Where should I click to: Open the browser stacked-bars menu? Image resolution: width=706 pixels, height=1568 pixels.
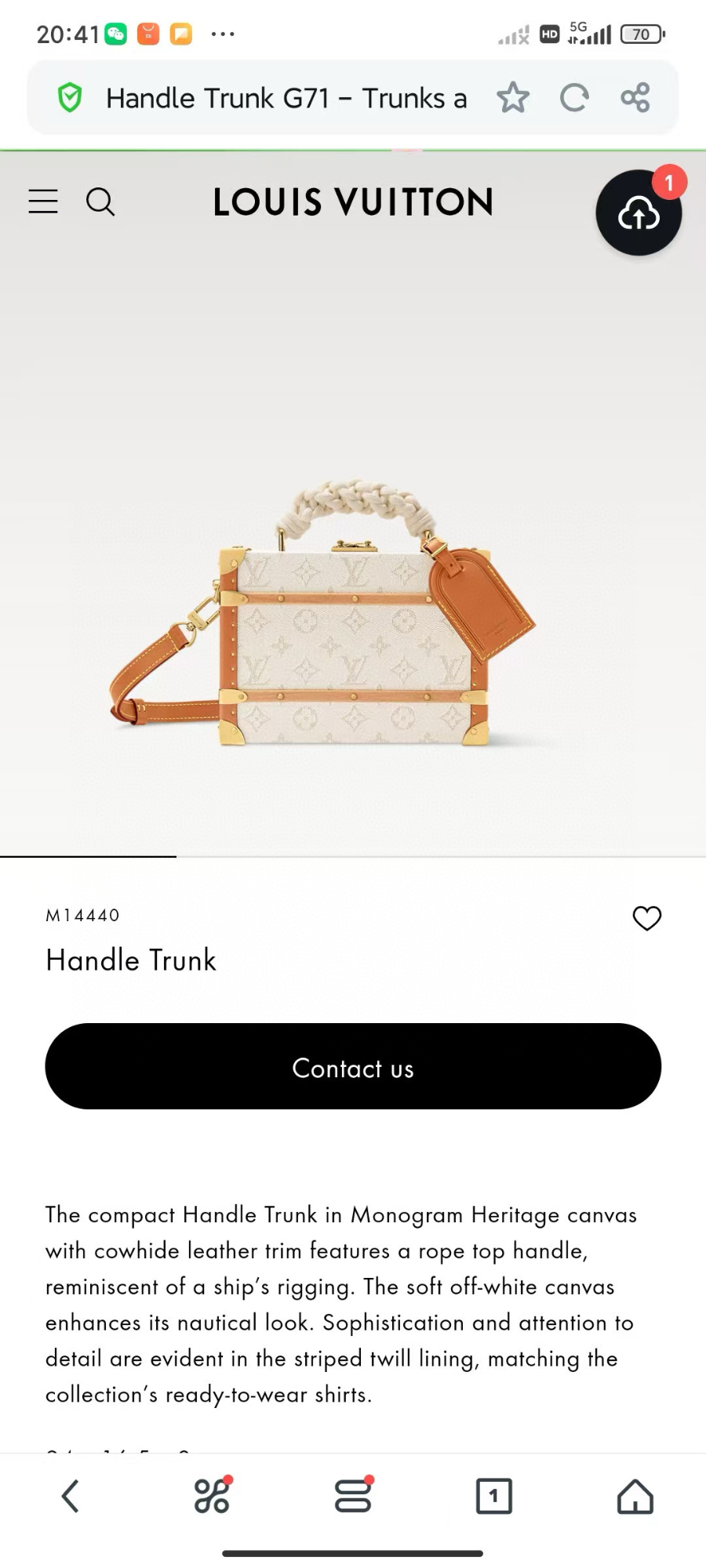[x=353, y=1496]
